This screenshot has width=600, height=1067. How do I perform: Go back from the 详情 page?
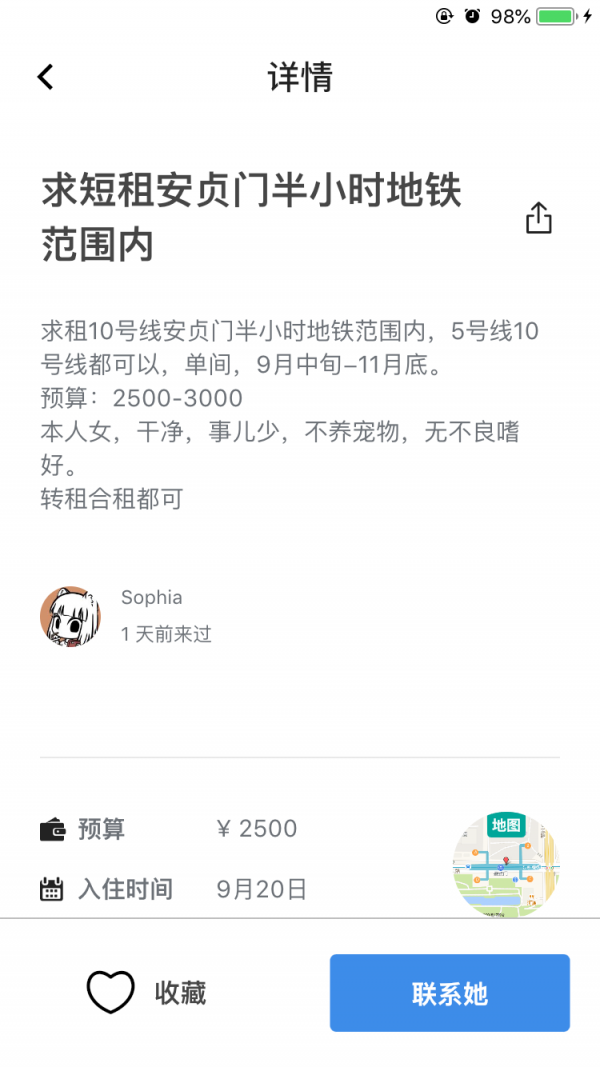(45, 77)
